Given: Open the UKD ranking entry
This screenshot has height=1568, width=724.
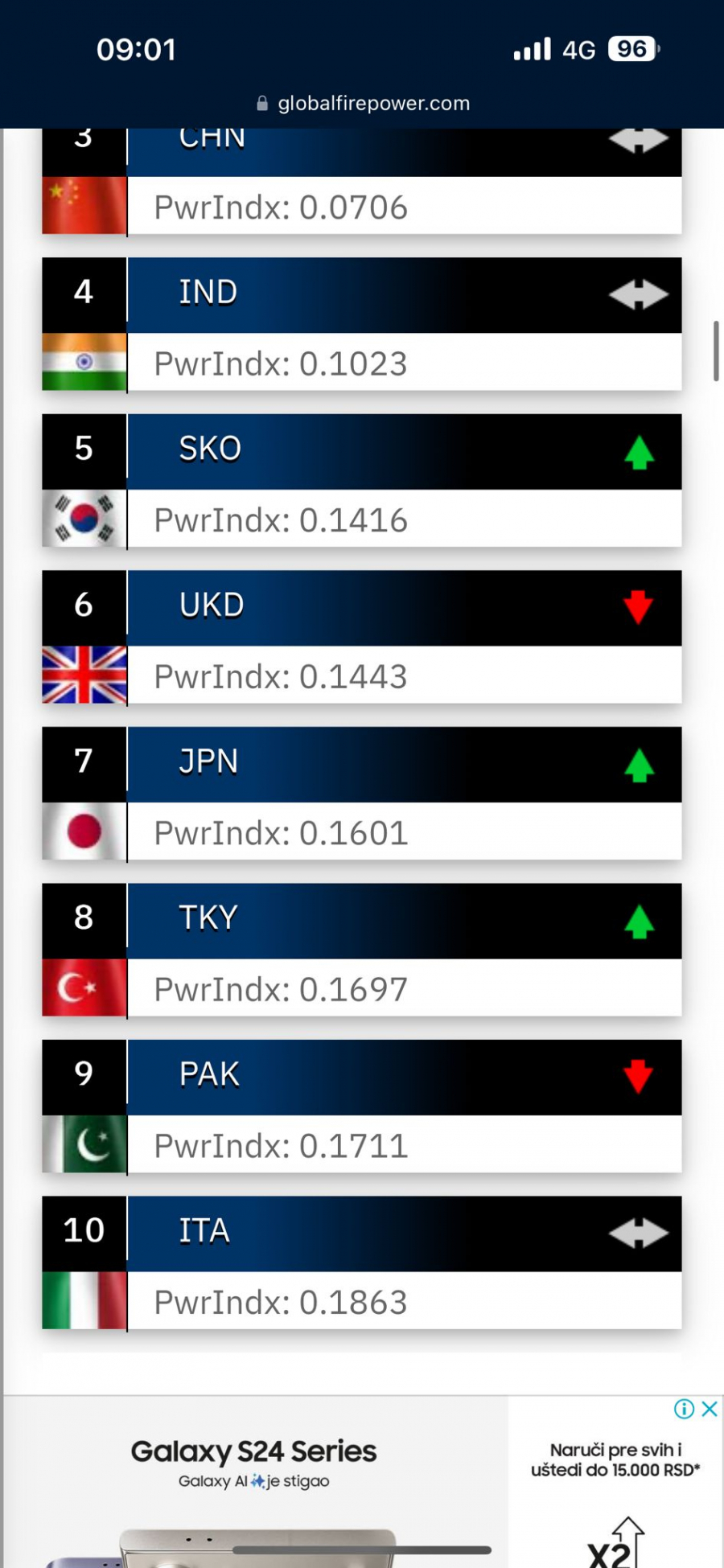Looking at the screenshot, I should (x=362, y=637).
